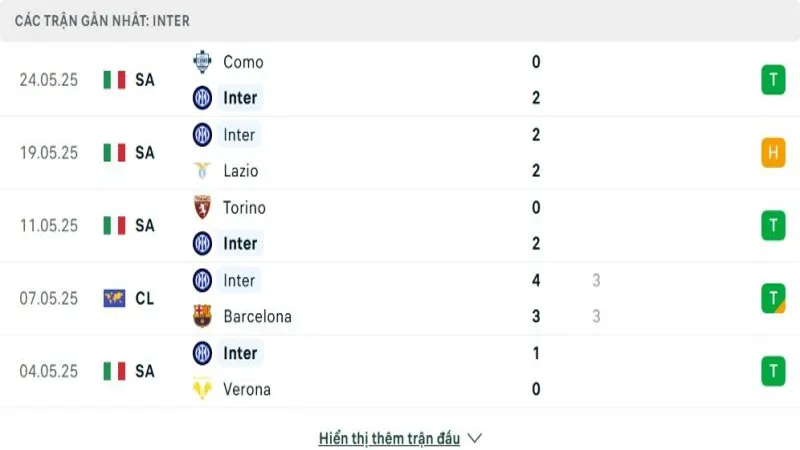Open the Inter vs Verona match on 04.05.25
This screenshot has height=450, width=800.
pos(400,371)
